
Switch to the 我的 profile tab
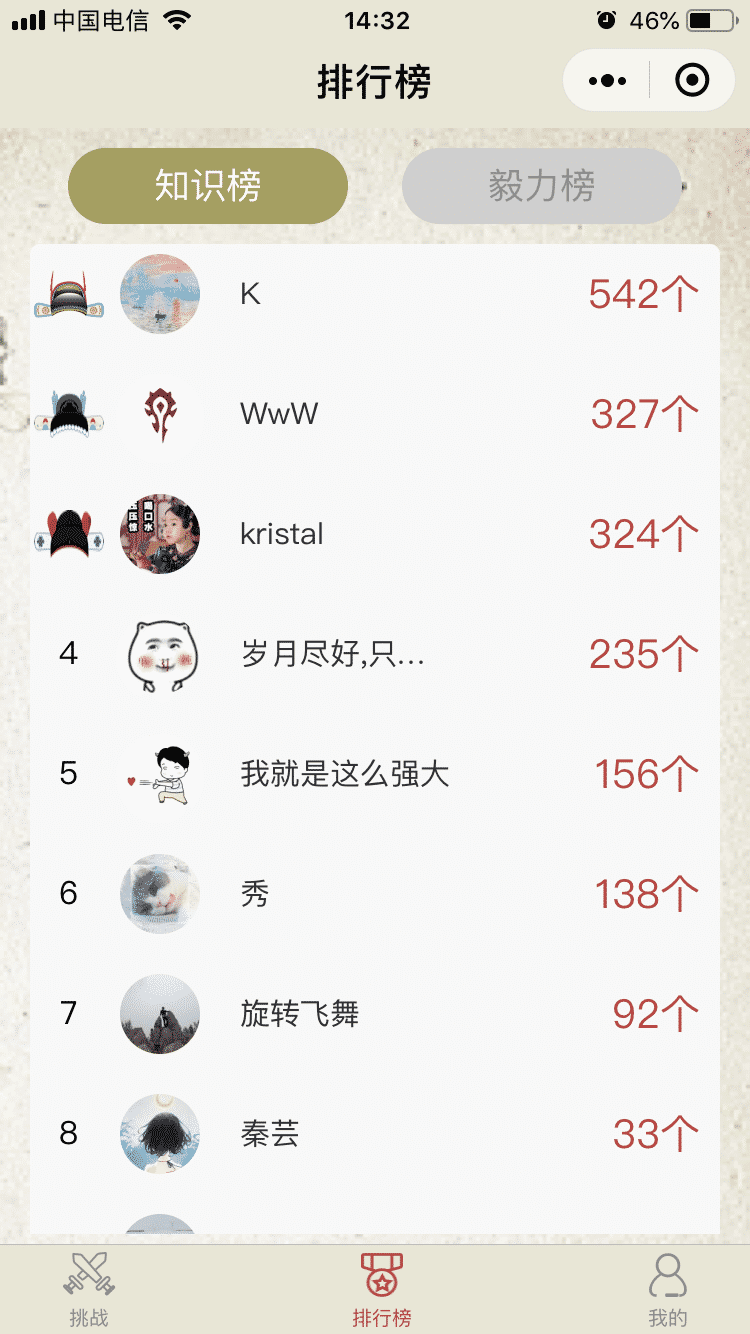click(x=667, y=1289)
